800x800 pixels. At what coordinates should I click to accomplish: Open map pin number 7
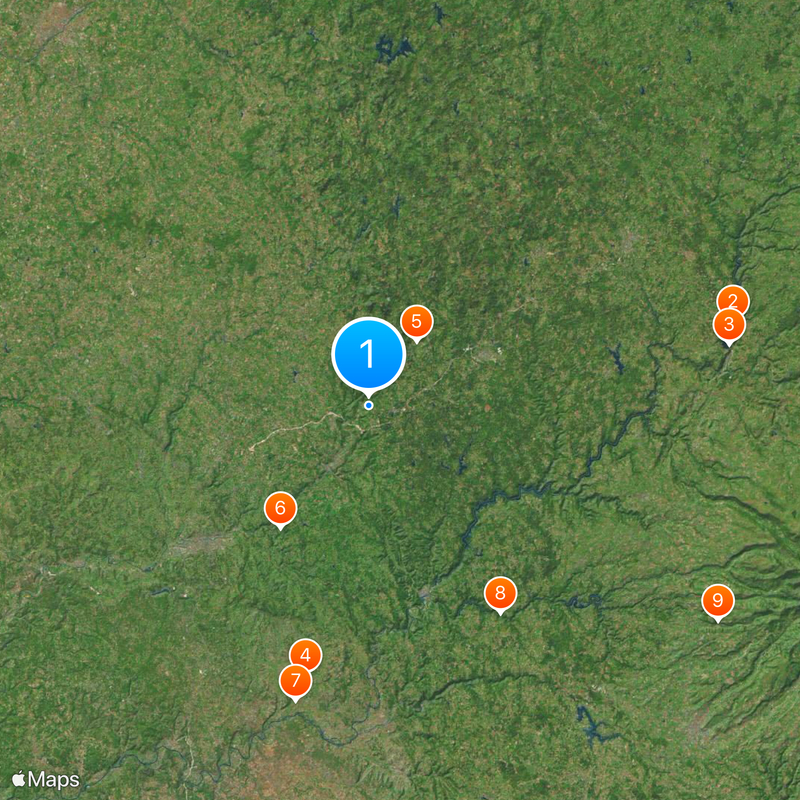(295, 681)
